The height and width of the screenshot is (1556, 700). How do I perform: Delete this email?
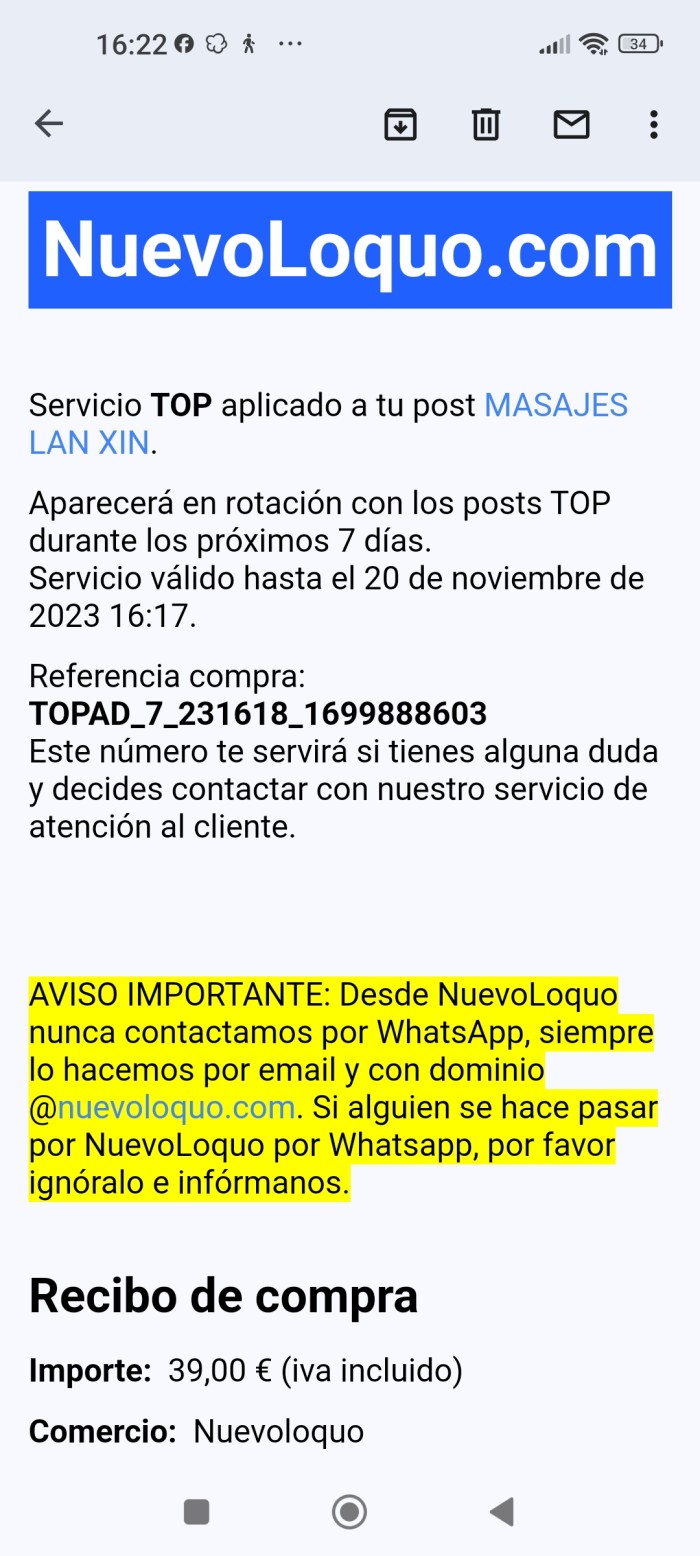486,124
